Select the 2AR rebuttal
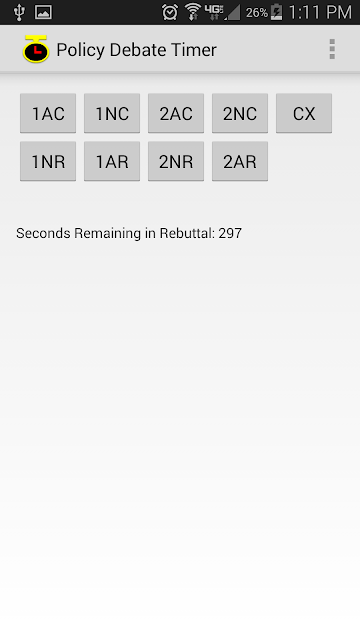The height and width of the screenshot is (640, 360). pos(240,162)
